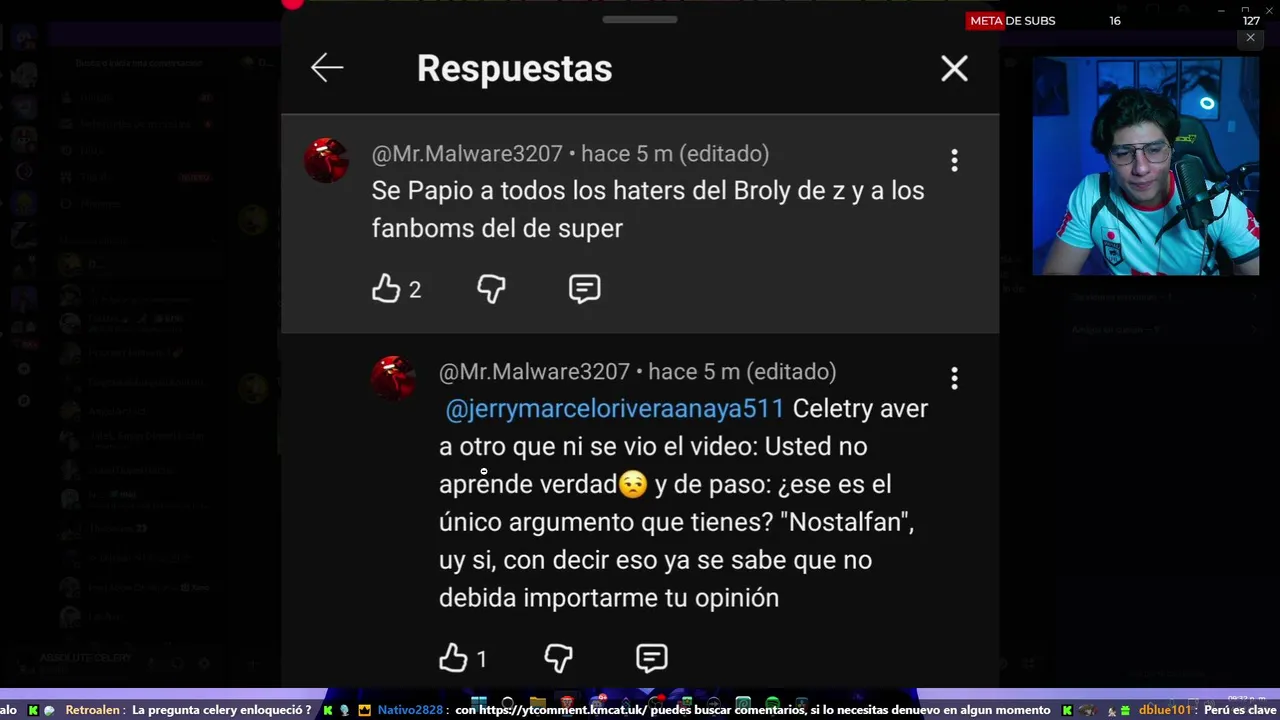
Task: Open Mr.Malware3207's avatar on the "Celetry aver" reply
Action: coord(393,378)
